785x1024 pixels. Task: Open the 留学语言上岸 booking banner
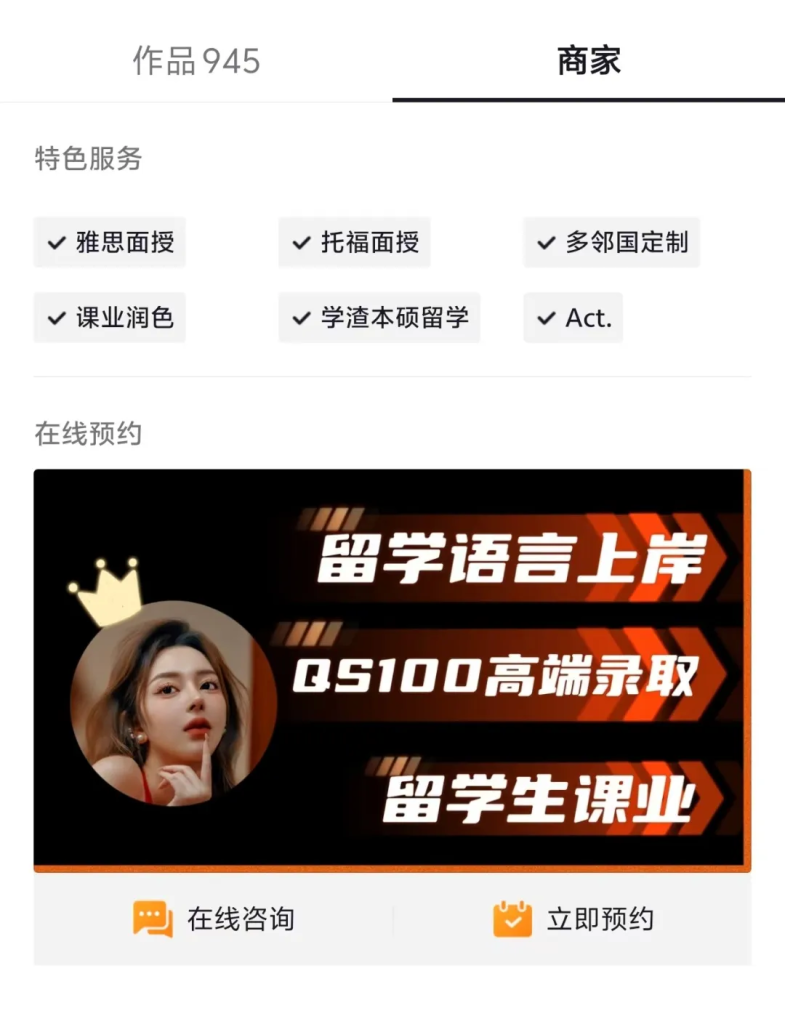[x=392, y=670]
